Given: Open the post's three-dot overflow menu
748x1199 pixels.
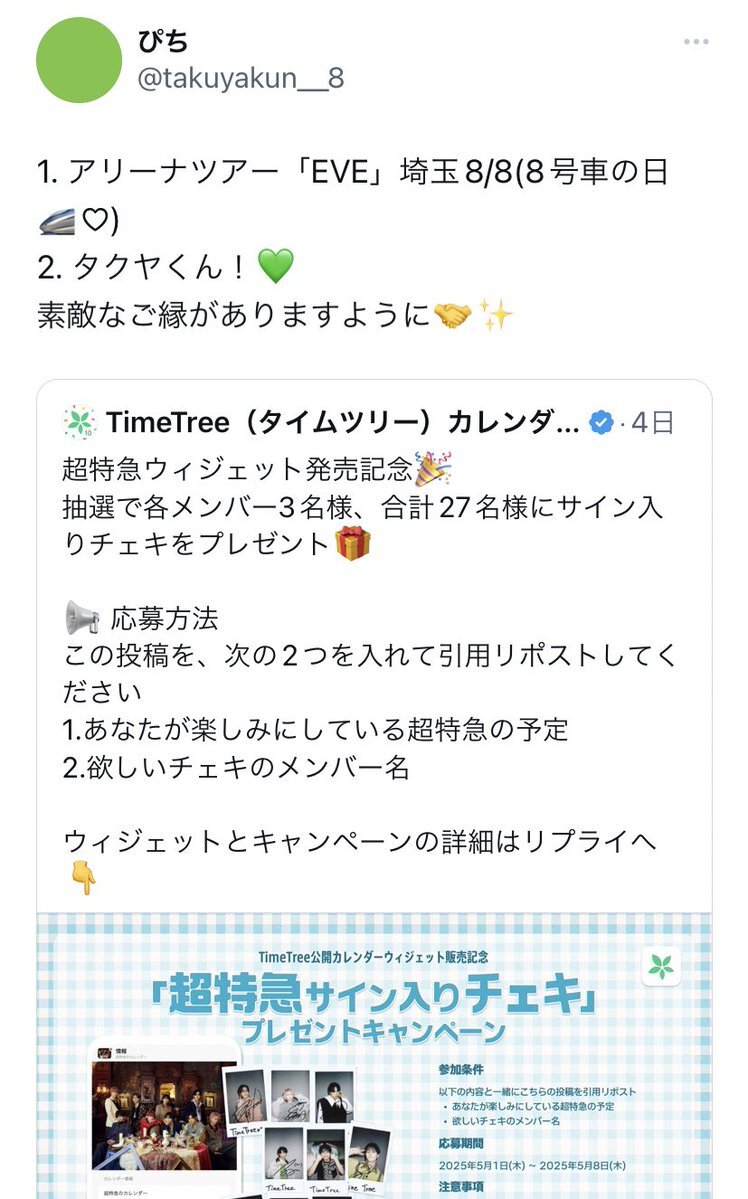Looking at the screenshot, I should pos(696,41).
